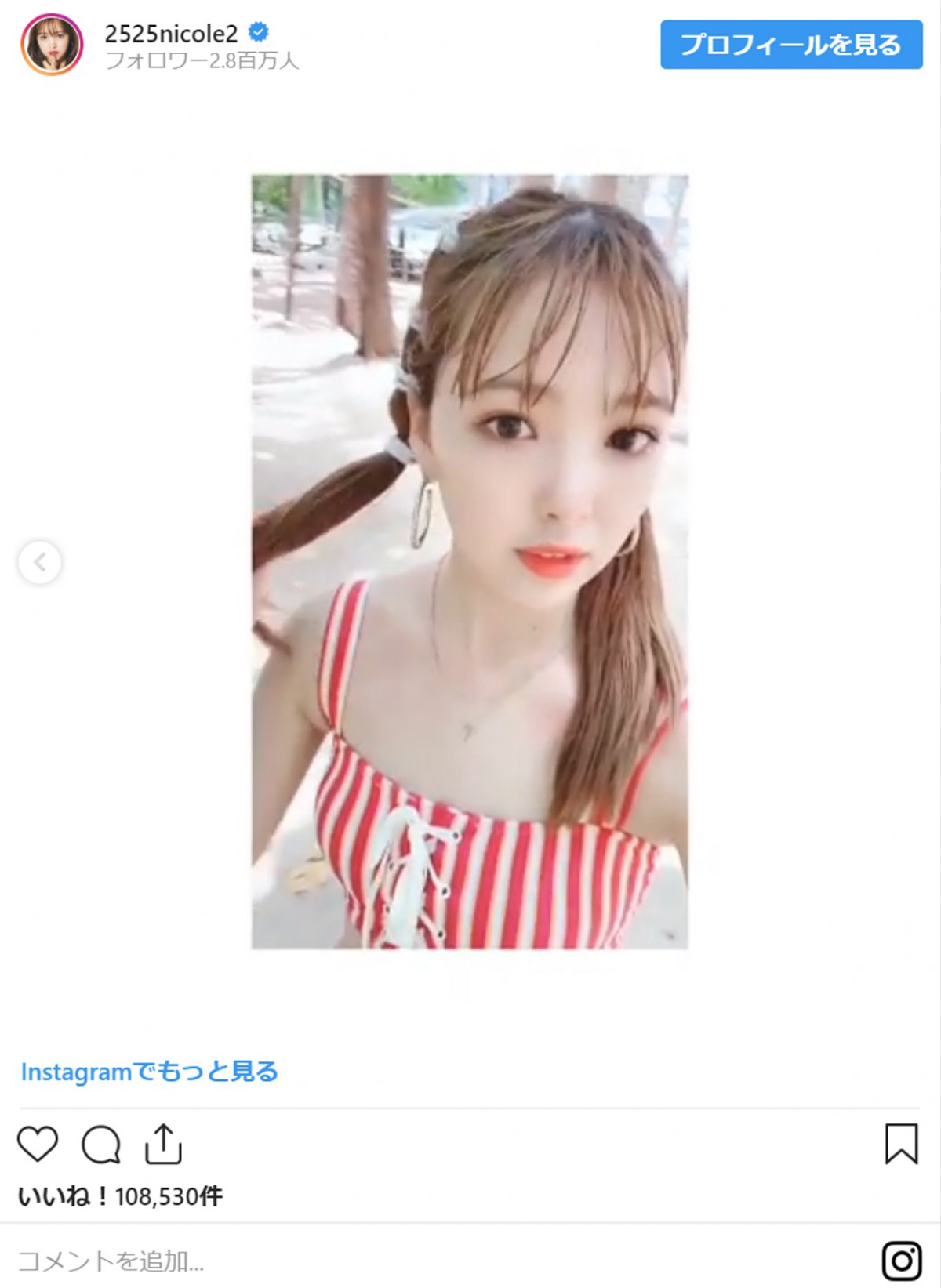This screenshot has width=941, height=1288.
Task: Open the Instagram logo icon
Action: coord(902,1261)
